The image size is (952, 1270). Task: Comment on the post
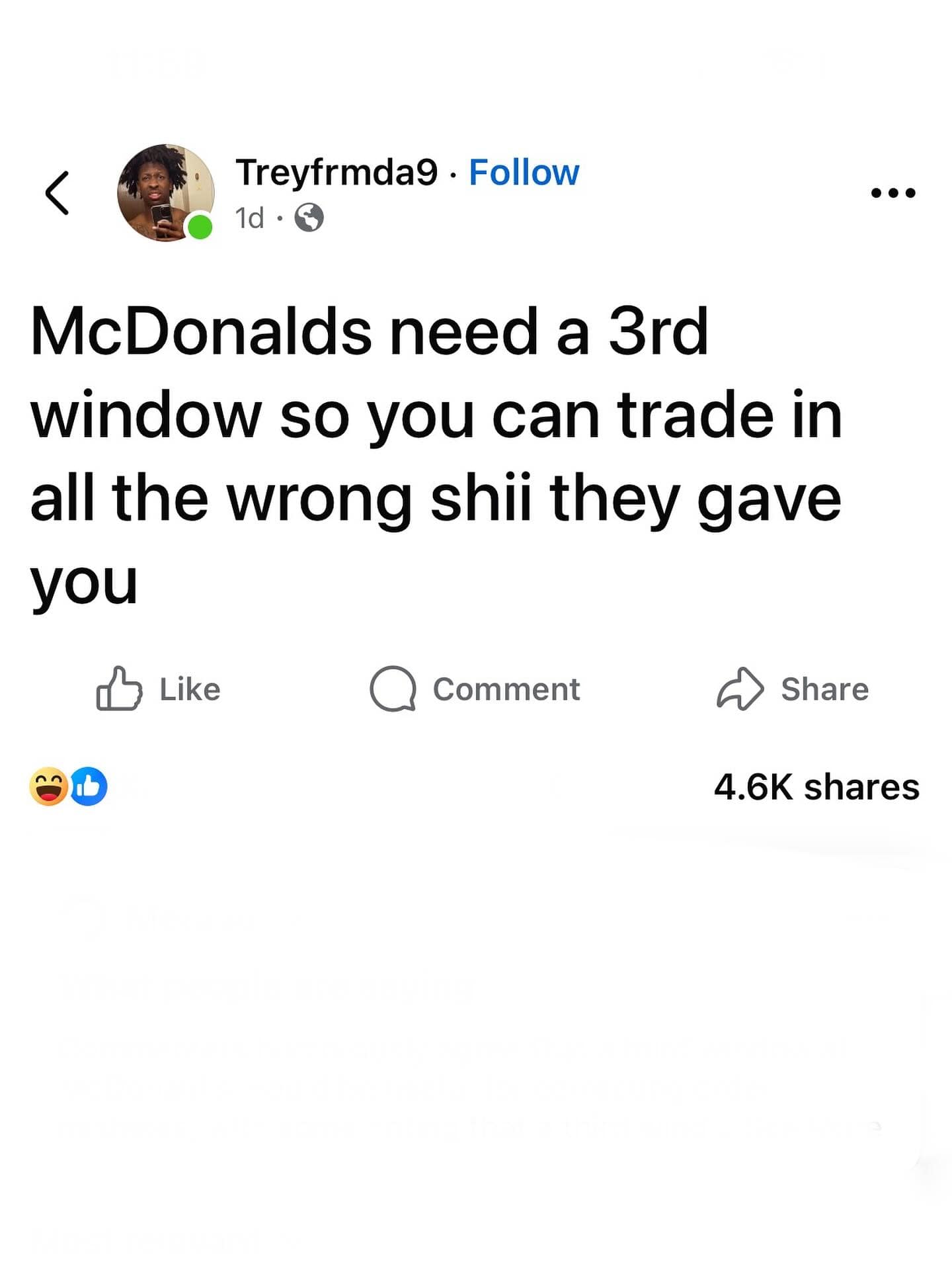click(475, 689)
